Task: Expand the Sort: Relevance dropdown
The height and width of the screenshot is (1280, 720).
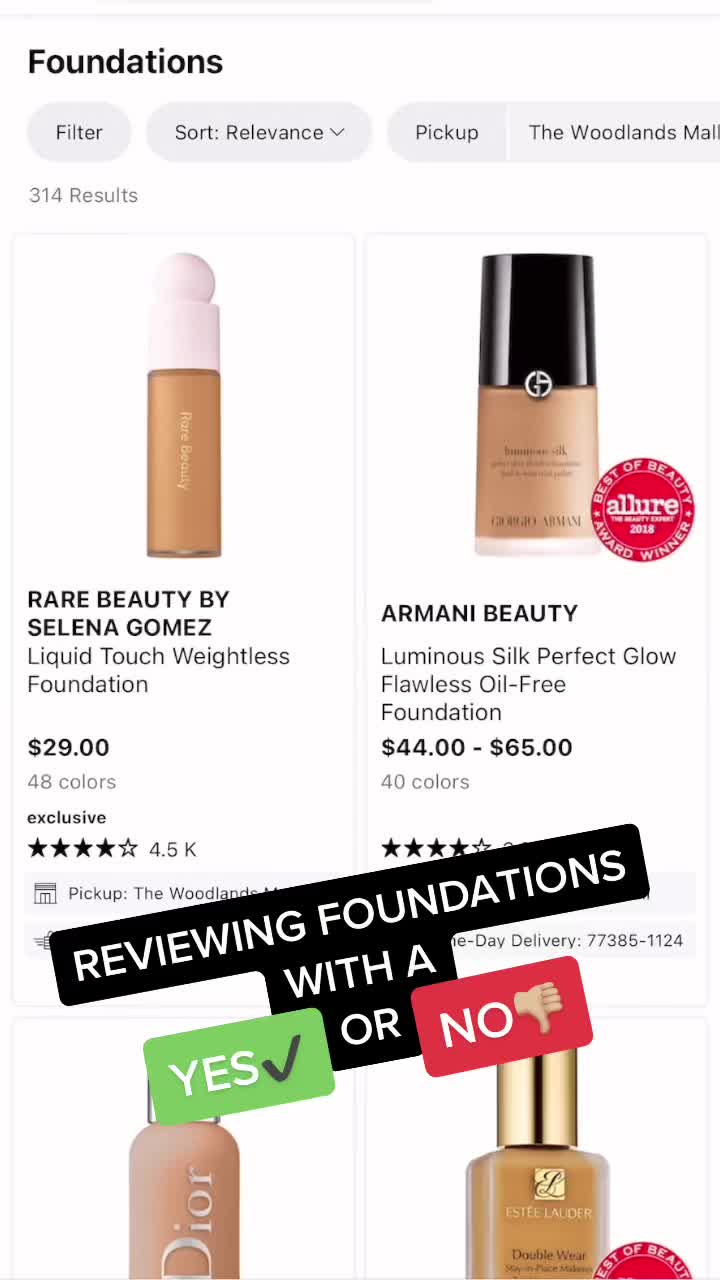Action: tap(259, 132)
